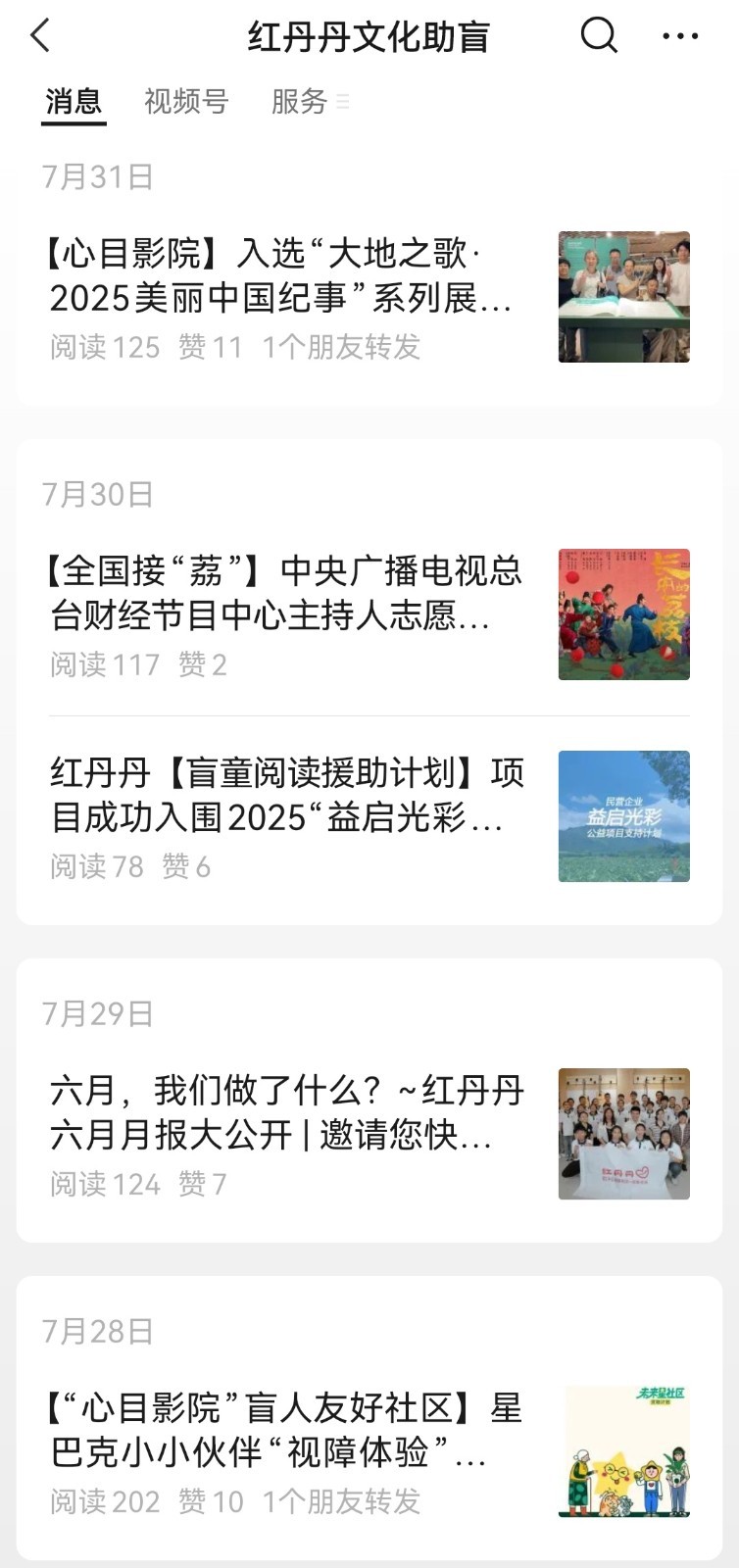Open the 服务 tab menu
The image size is (739, 1568).
coord(308,101)
